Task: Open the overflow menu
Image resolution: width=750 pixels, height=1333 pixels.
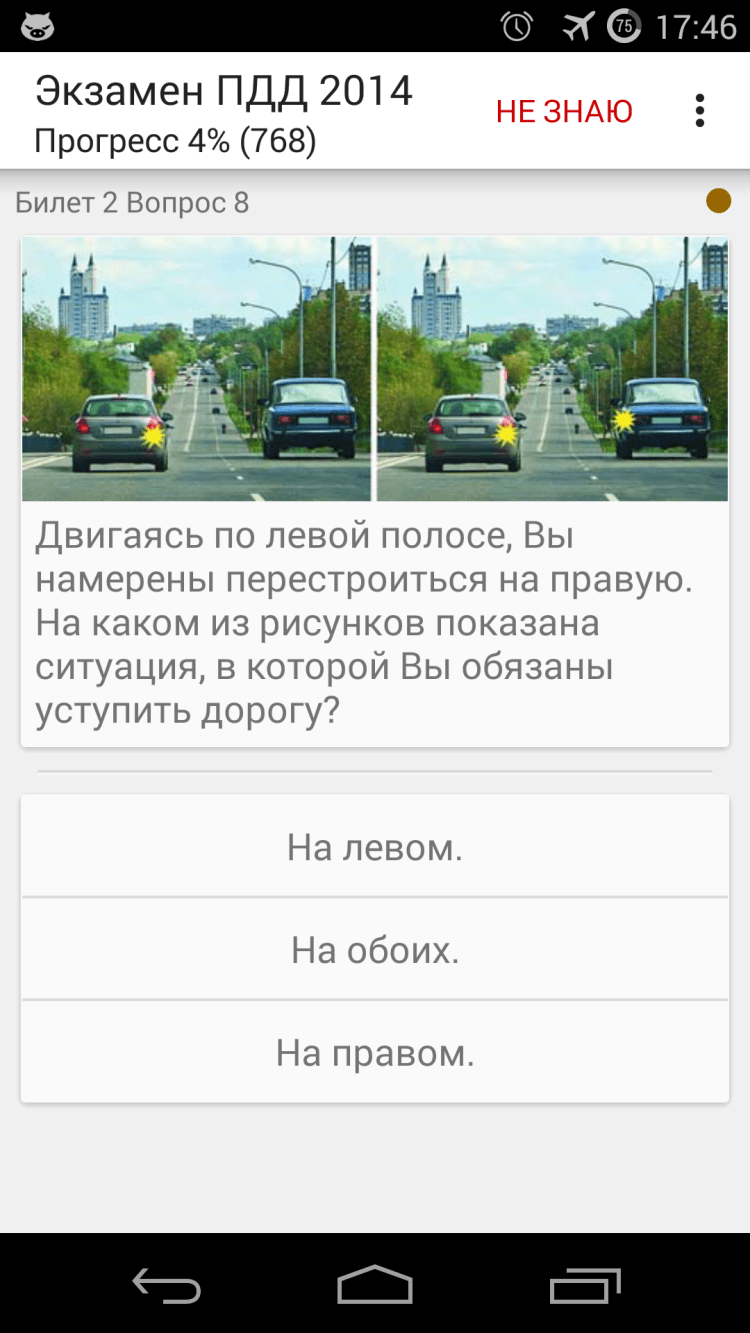Action: (699, 111)
